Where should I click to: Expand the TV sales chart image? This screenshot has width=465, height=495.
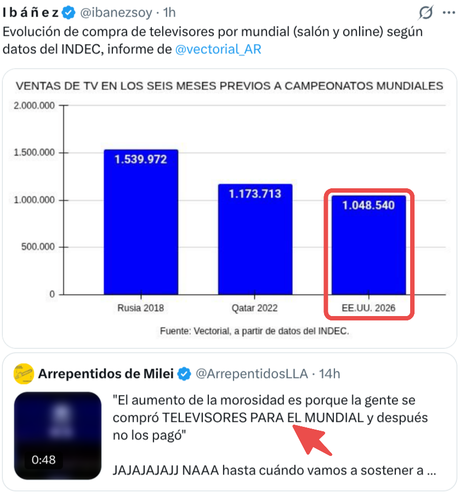pyautogui.click(x=230, y=208)
